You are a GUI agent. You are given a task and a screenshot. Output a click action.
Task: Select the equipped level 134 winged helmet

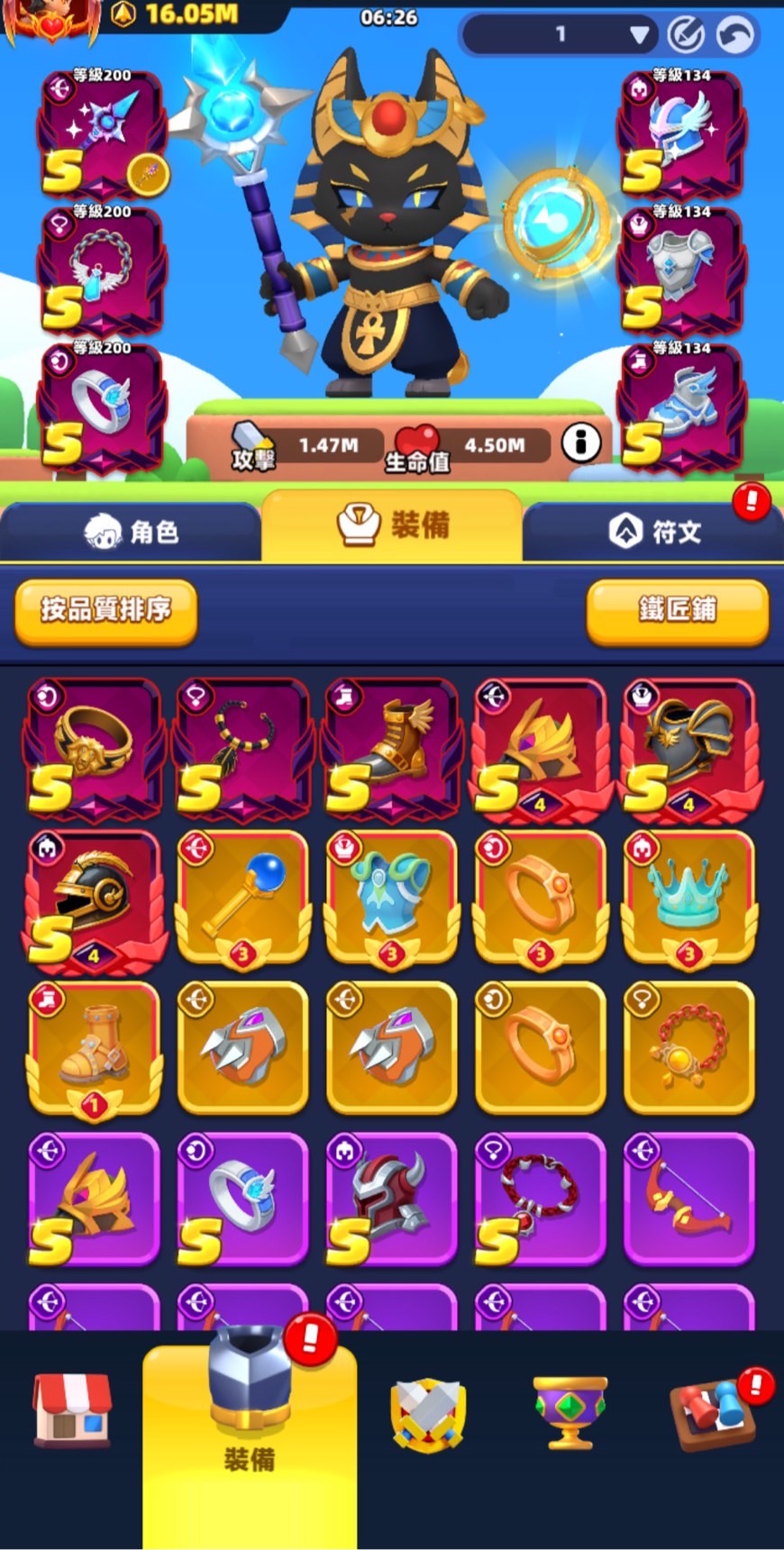pos(681,133)
